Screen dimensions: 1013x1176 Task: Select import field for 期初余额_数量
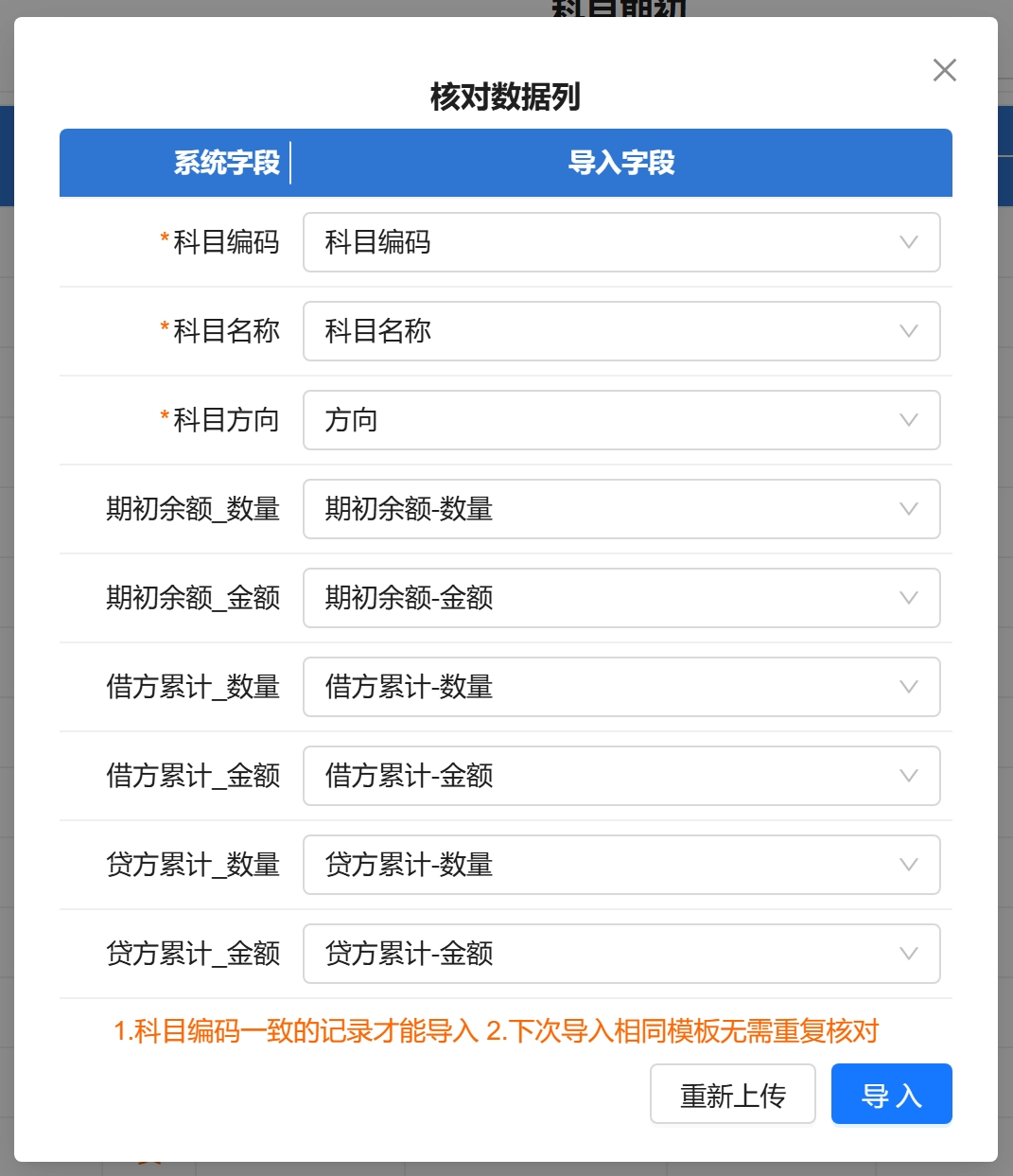click(621, 509)
